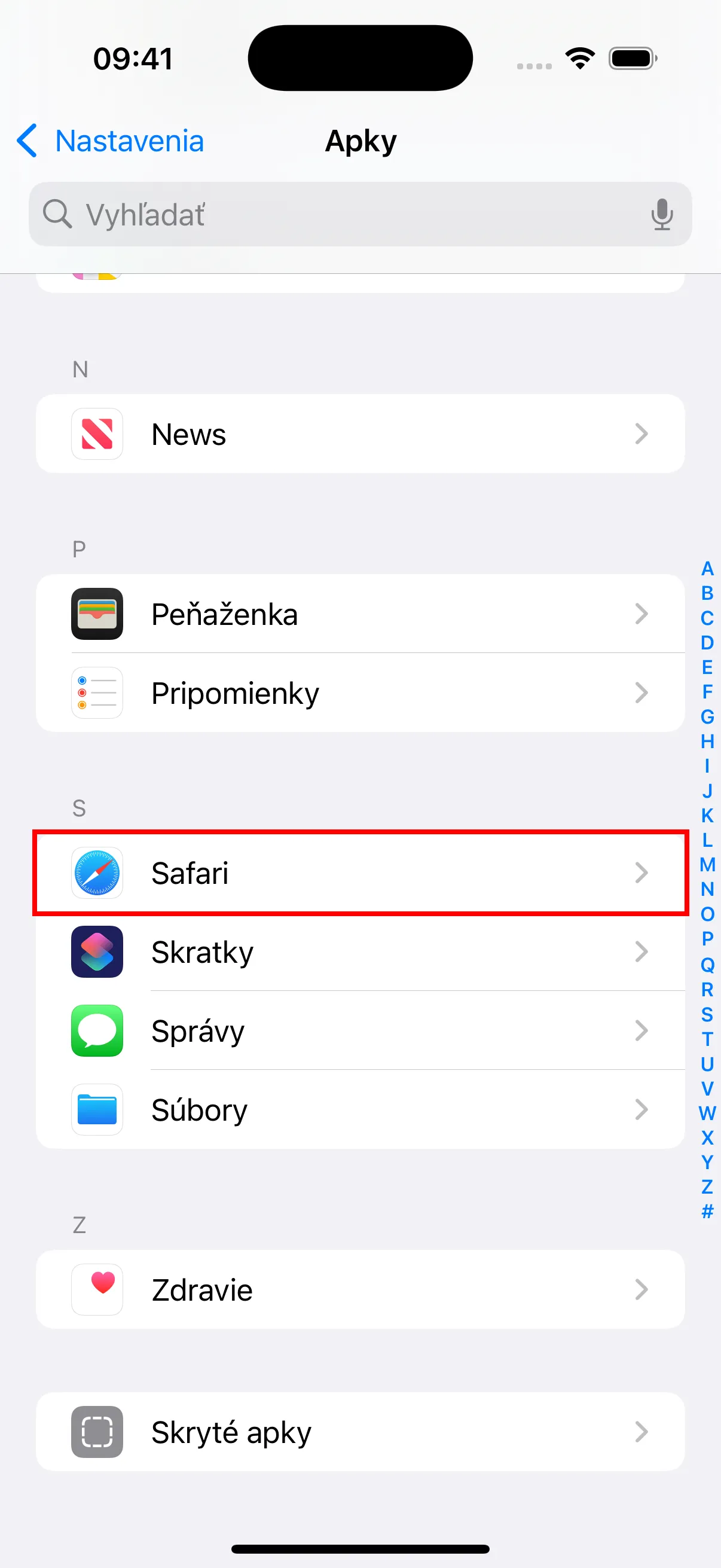Open Skratky settings
Viewport: 721px width, 1568px height.
tap(360, 952)
